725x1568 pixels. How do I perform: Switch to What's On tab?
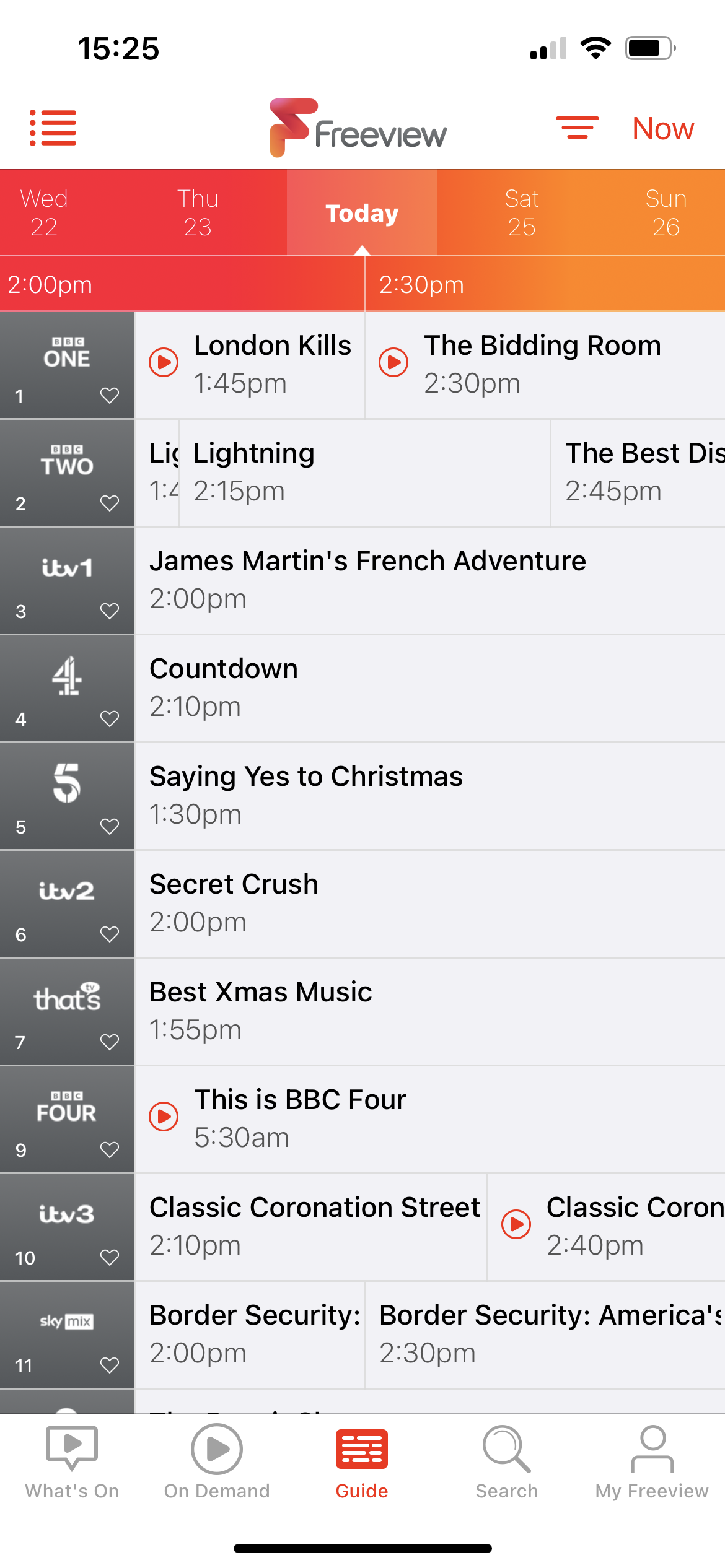(x=72, y=1462)
